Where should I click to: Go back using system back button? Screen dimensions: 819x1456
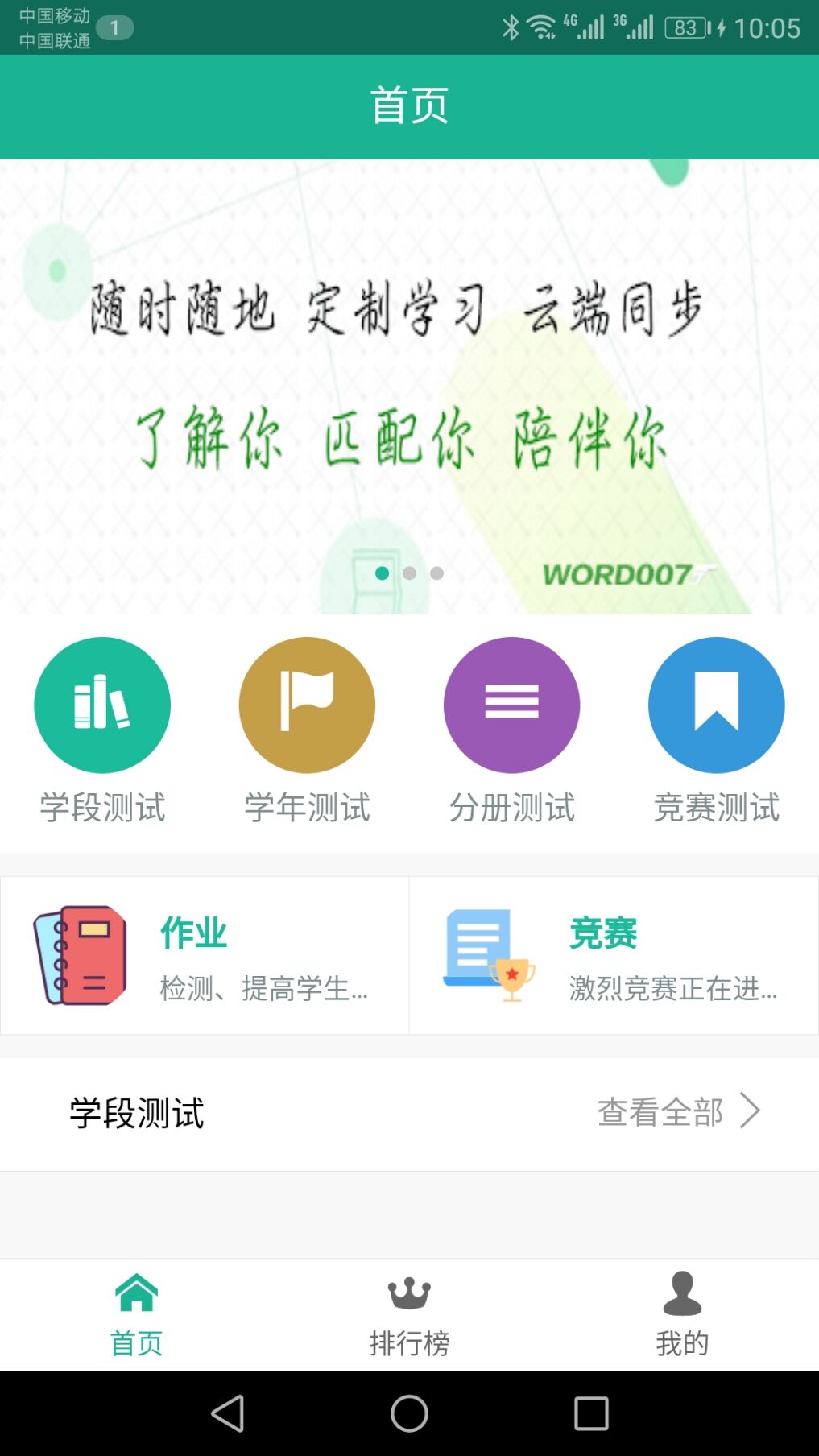point(227,1413)
